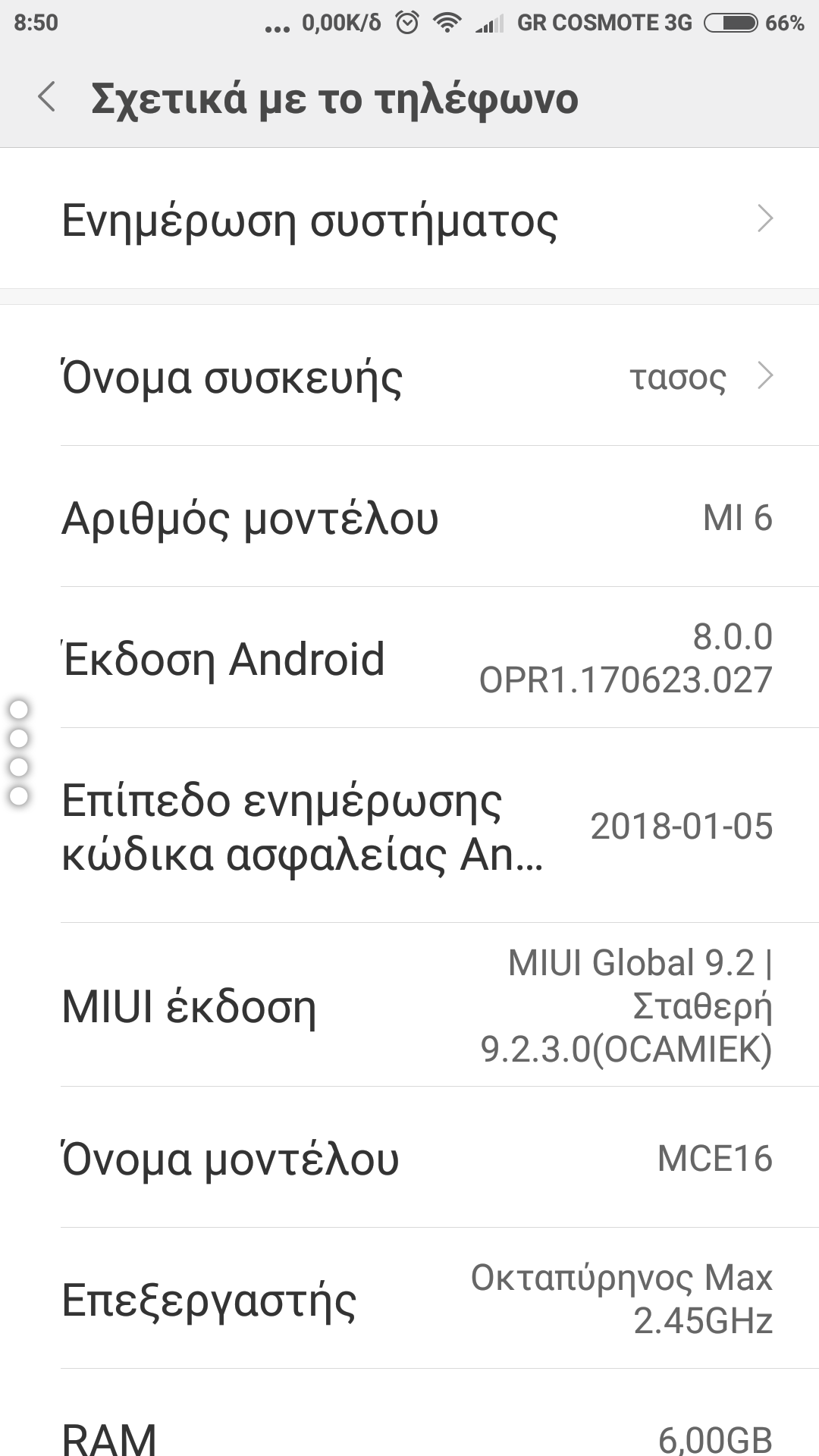Tap the Επεξεργαστής row
819x1456 pixels.
pos(409,1299)
